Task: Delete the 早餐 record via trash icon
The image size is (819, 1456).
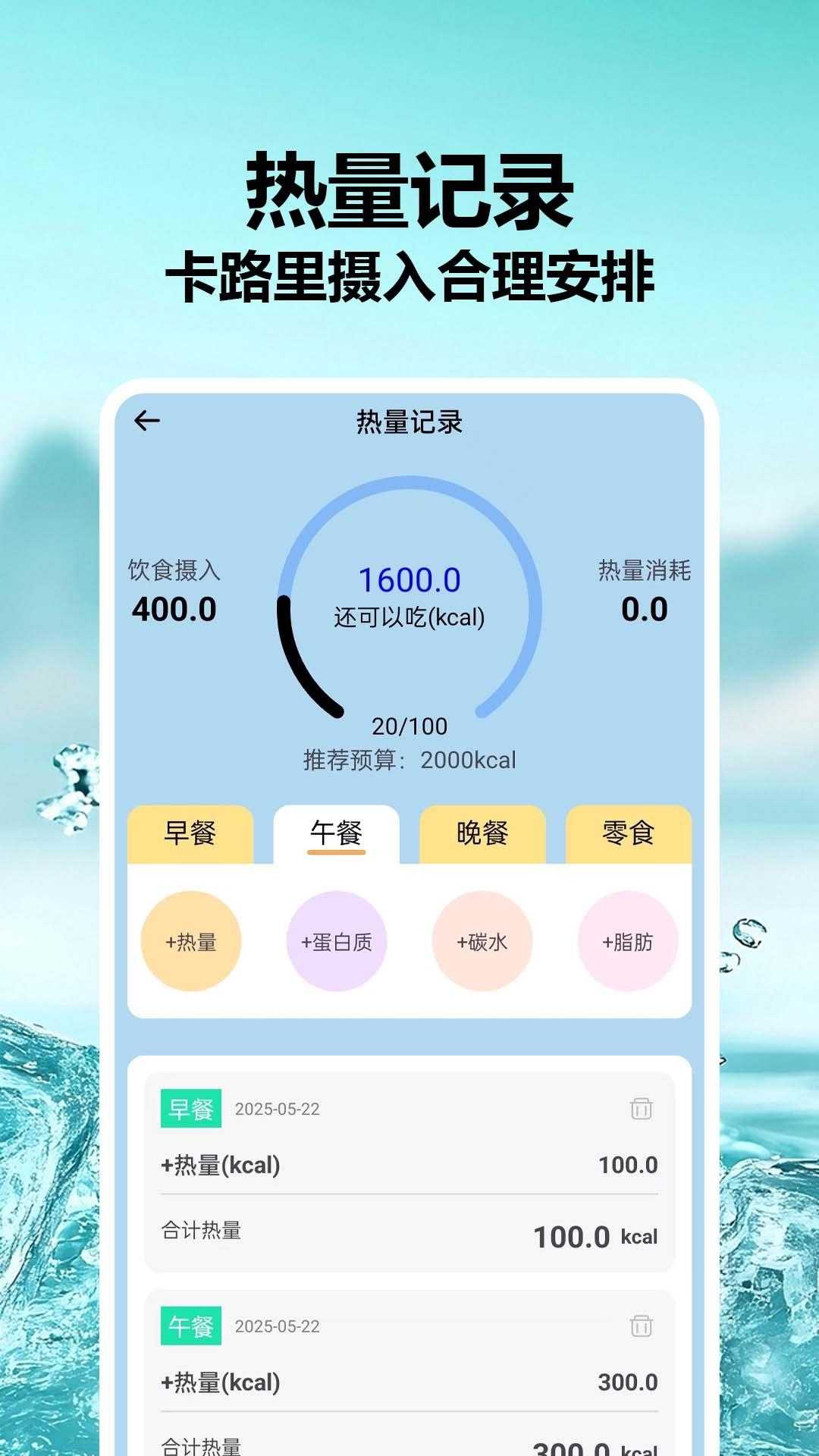Action: point(641,1108)
